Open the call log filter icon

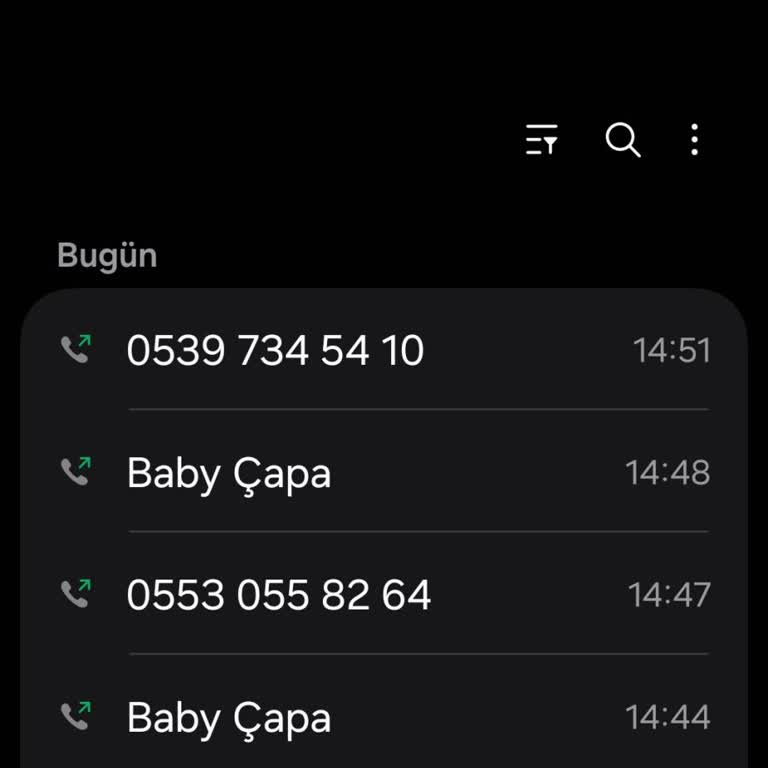pyautogui.click(x=542, y=141)
